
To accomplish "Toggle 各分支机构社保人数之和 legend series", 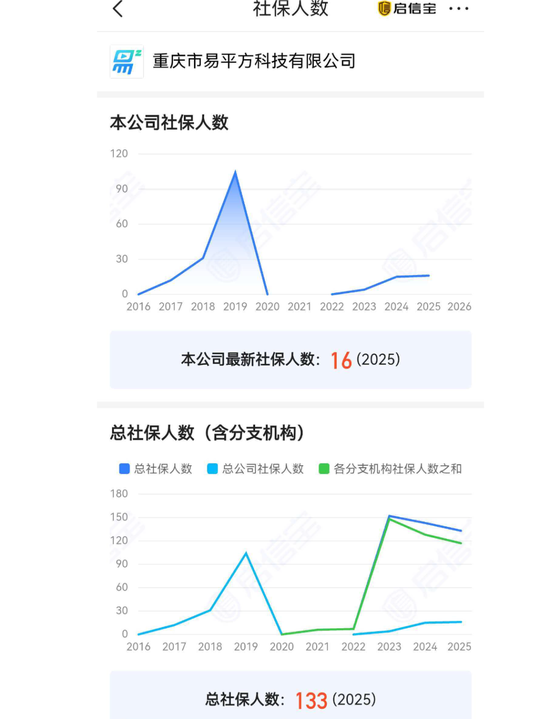I will 390,469.
